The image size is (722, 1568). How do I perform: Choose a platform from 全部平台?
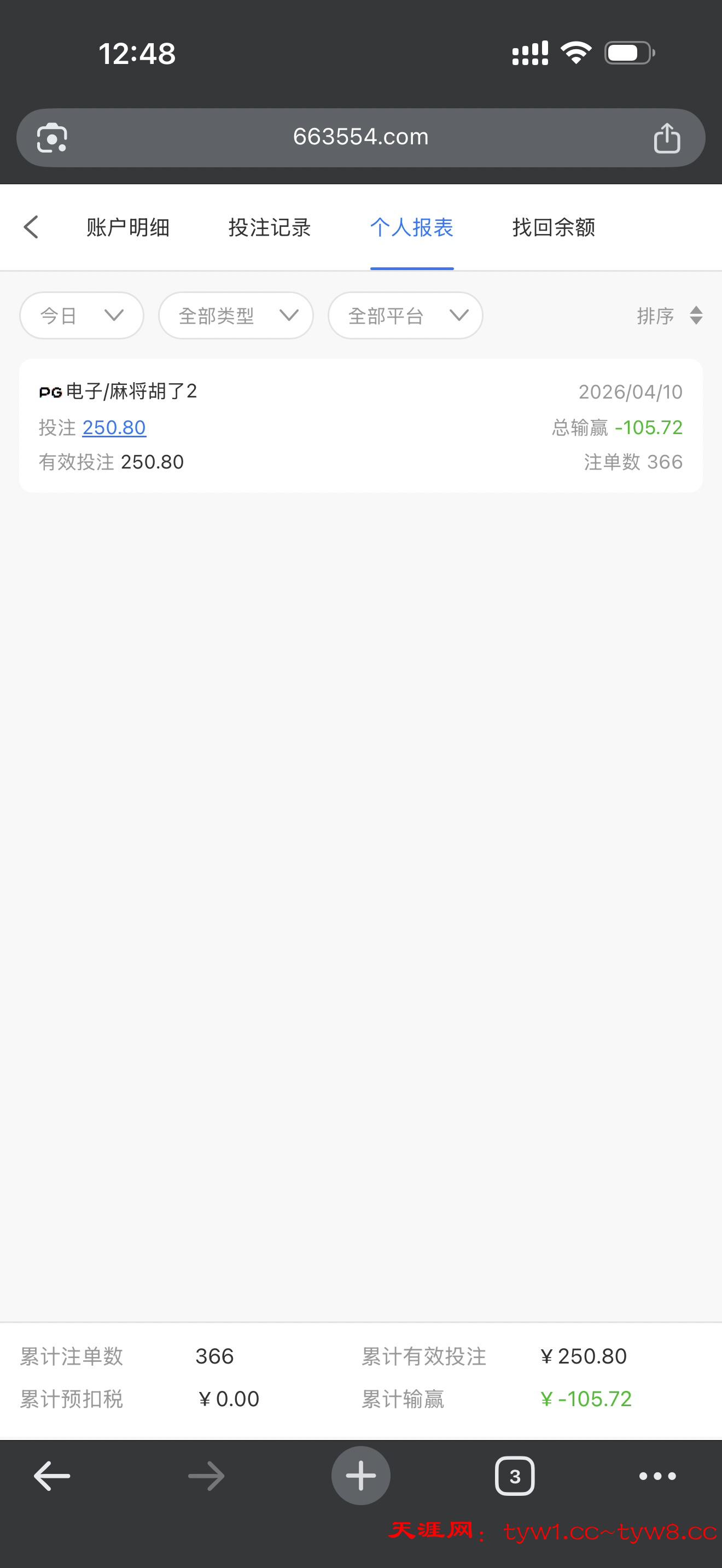pyautogui.click(x=405, y=315)
